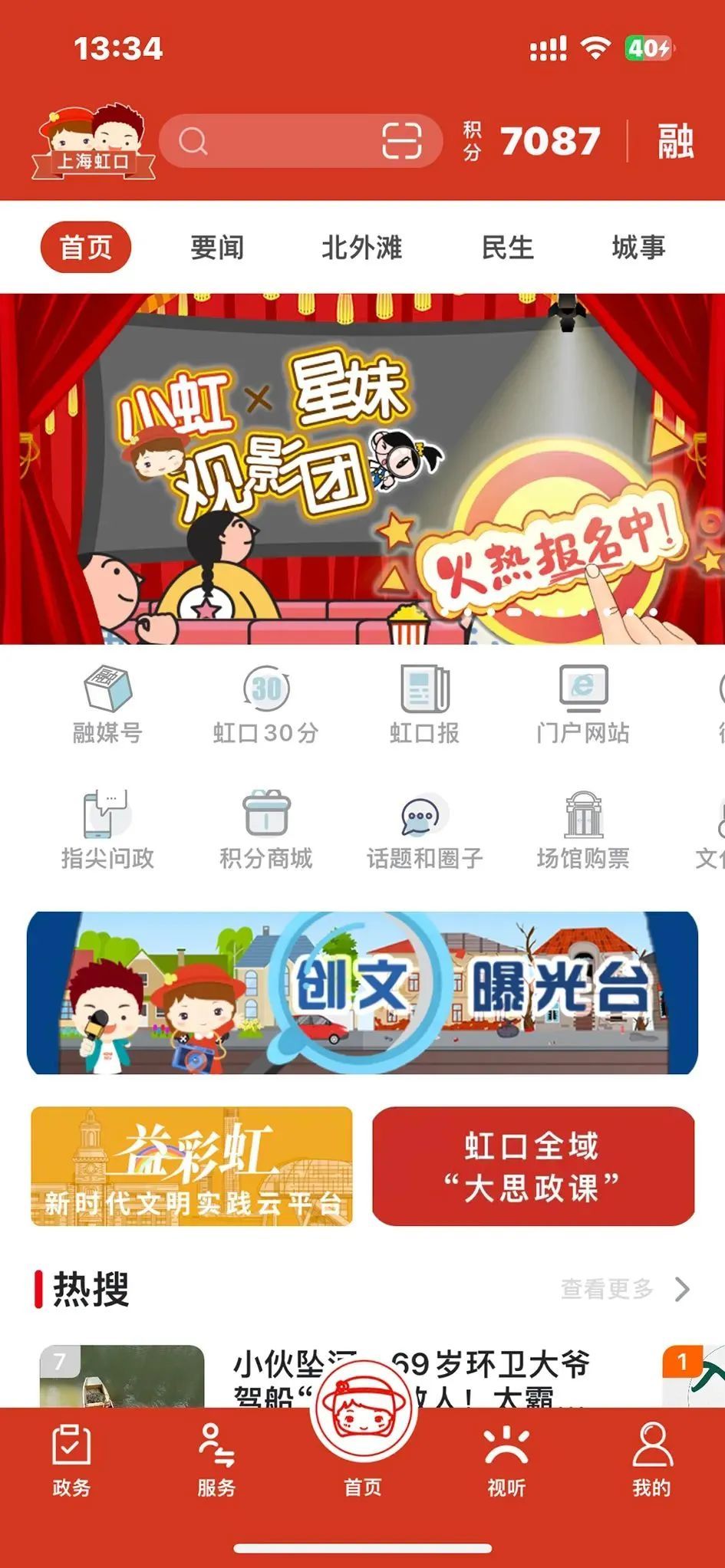Open 指尖问政 shortcut
The width and height of the screenshot is (725, 1568).
(x=107, y=830)
